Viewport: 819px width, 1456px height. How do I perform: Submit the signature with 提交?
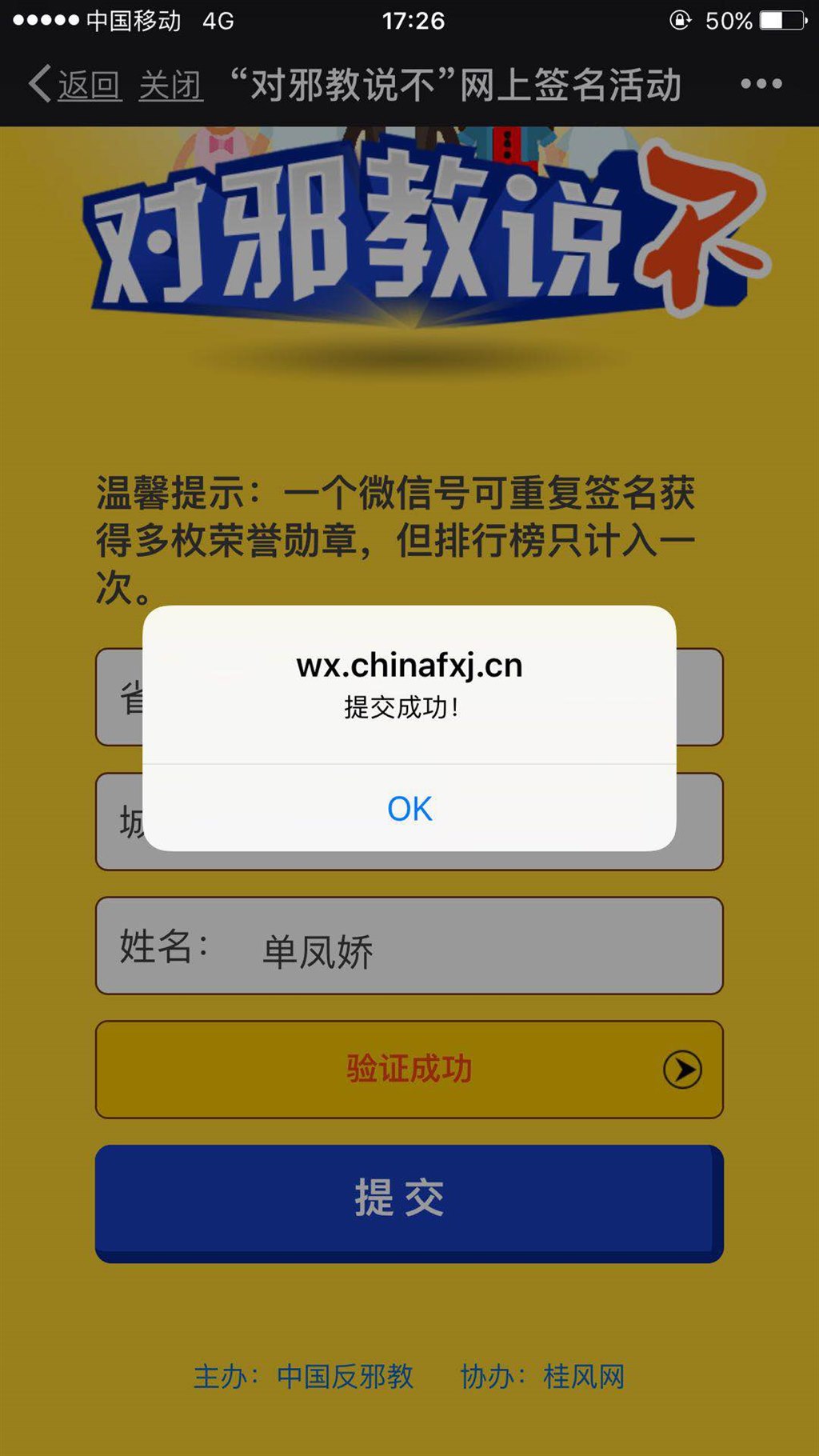tap(409, 1201)
